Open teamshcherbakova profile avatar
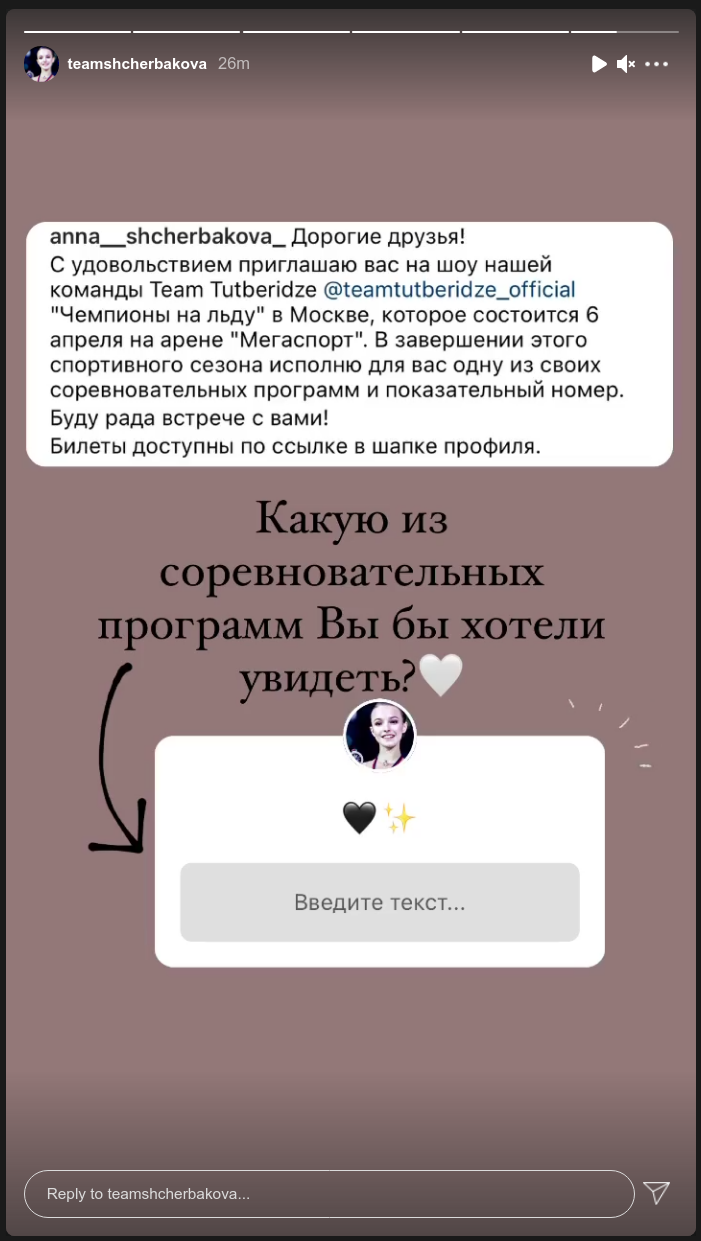Image resolution: width=701 pixels, height=1241 pixels. pyautogui.click(x=41, y=64)
